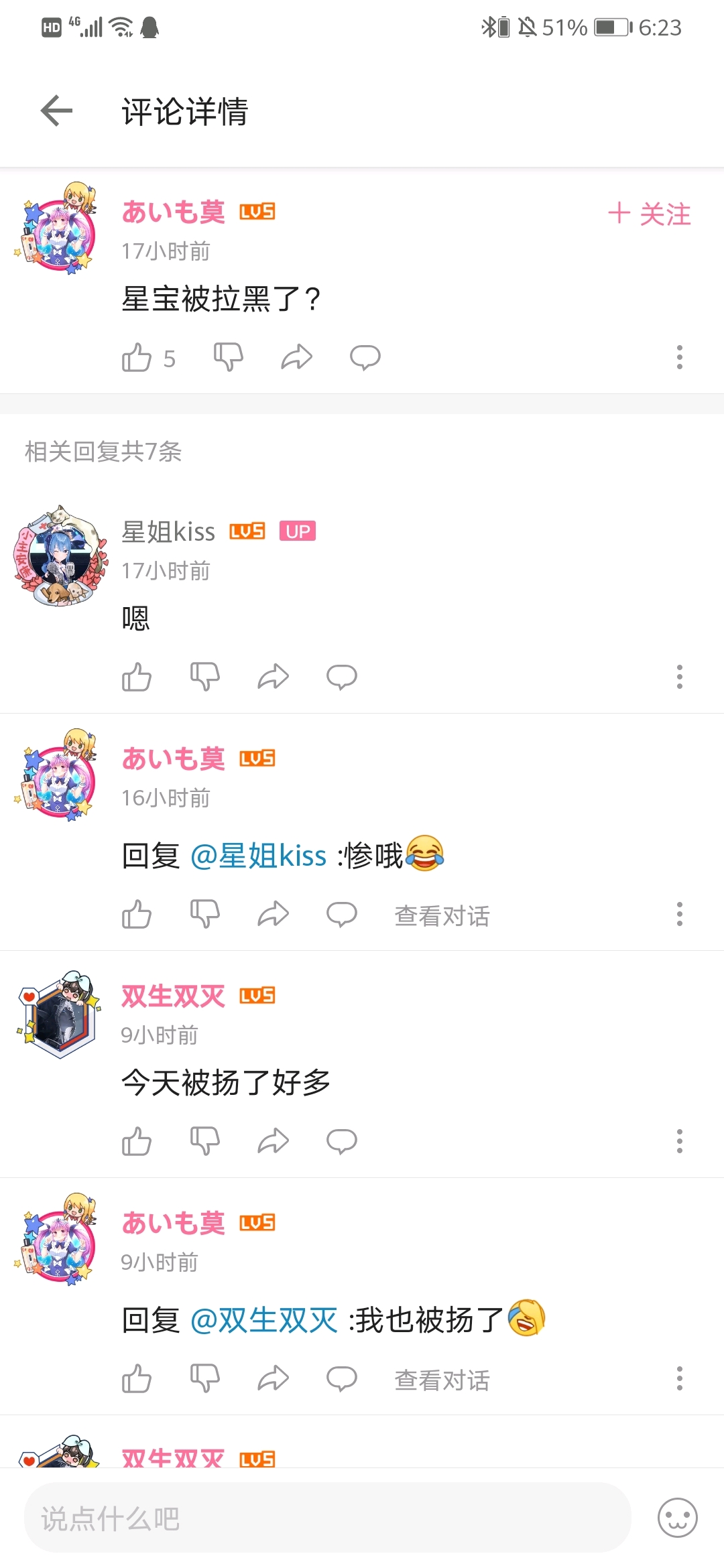Like 星姐kiss's reply 嗯
Viewport: 724px width, 1568px height.
(x=137, y=677)
